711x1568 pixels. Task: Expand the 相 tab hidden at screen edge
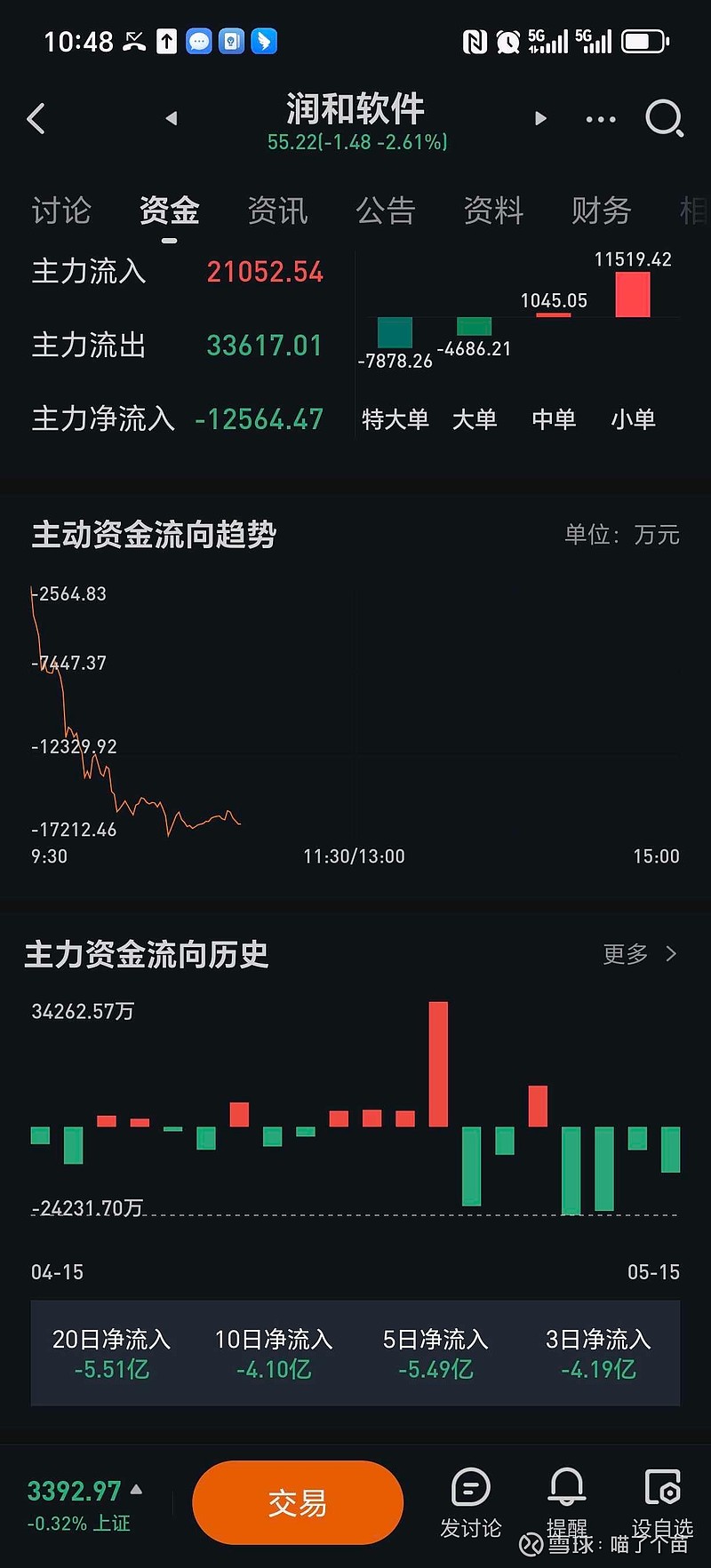coord(694,211)
